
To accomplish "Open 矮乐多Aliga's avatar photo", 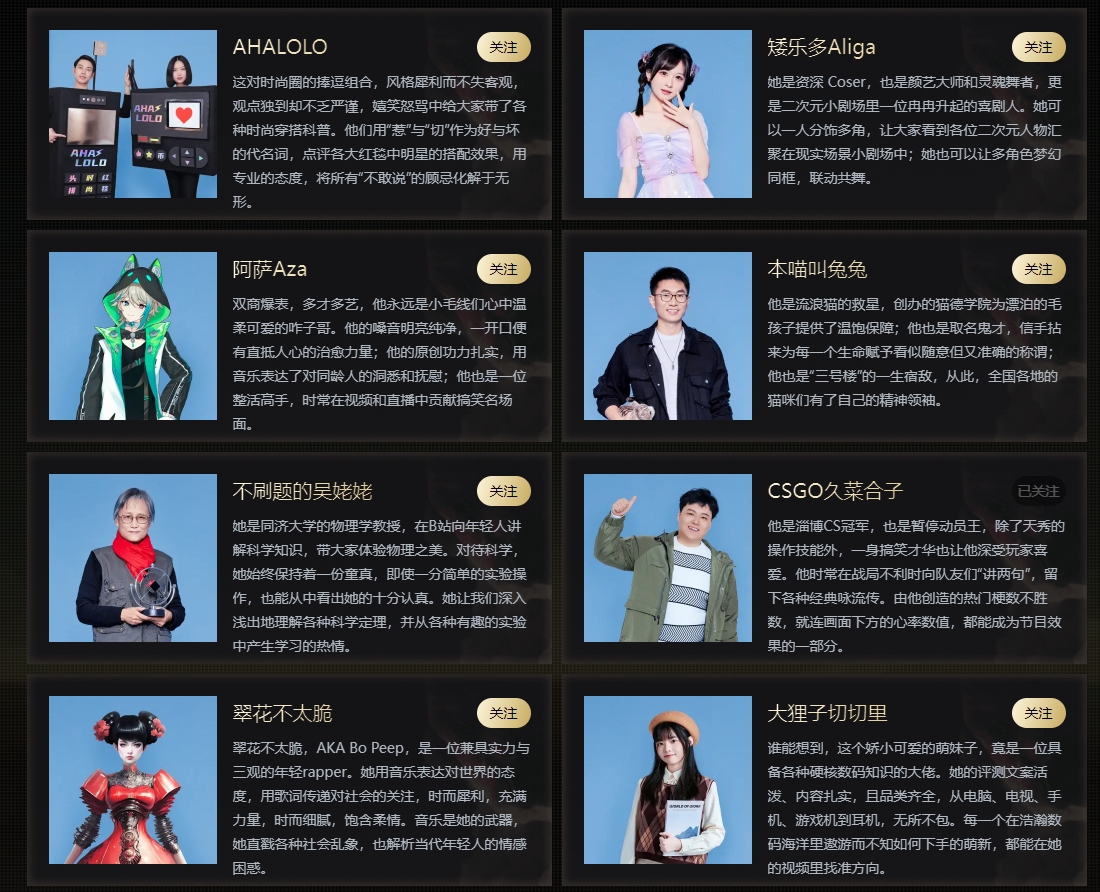I will tap(667, 114).
